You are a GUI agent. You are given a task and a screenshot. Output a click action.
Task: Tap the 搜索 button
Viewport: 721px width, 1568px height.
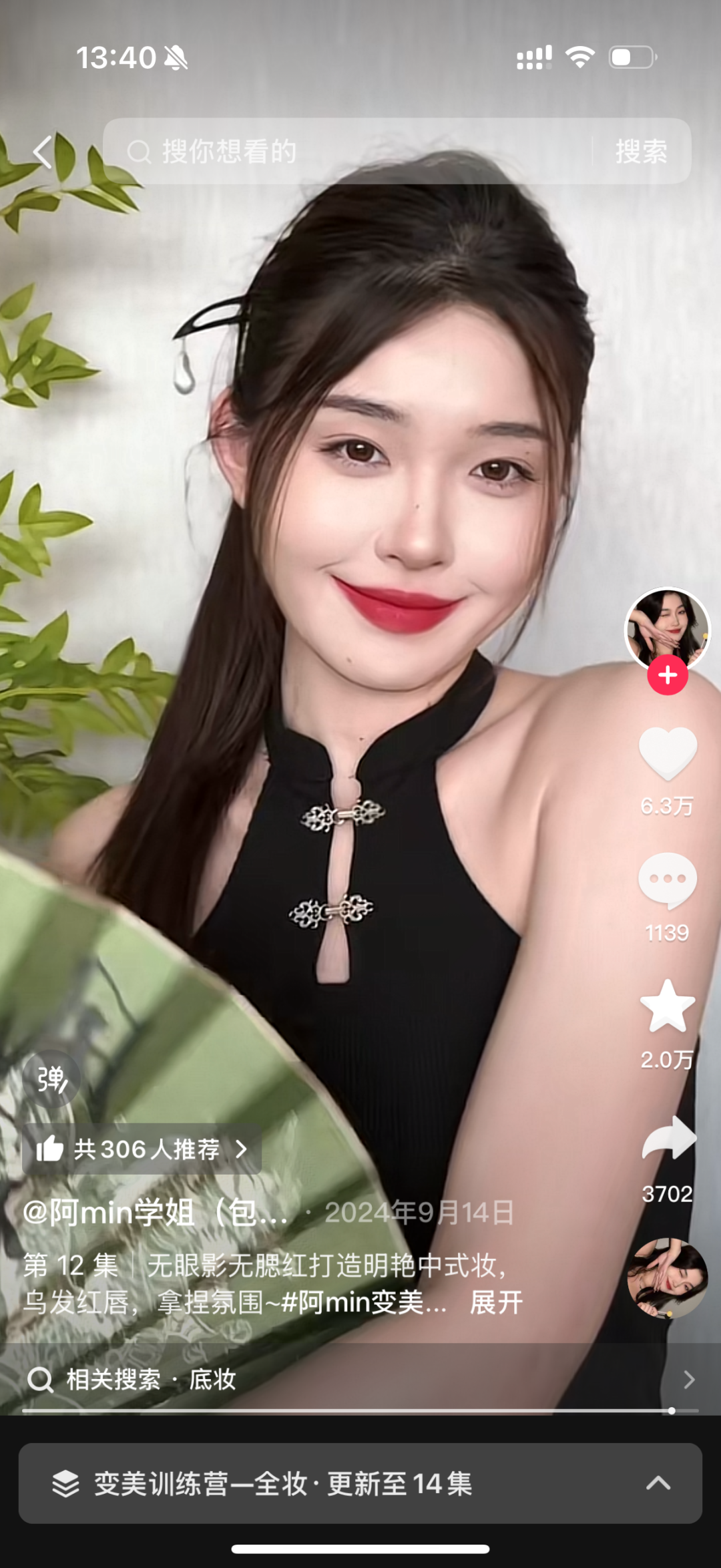point(641,152)
